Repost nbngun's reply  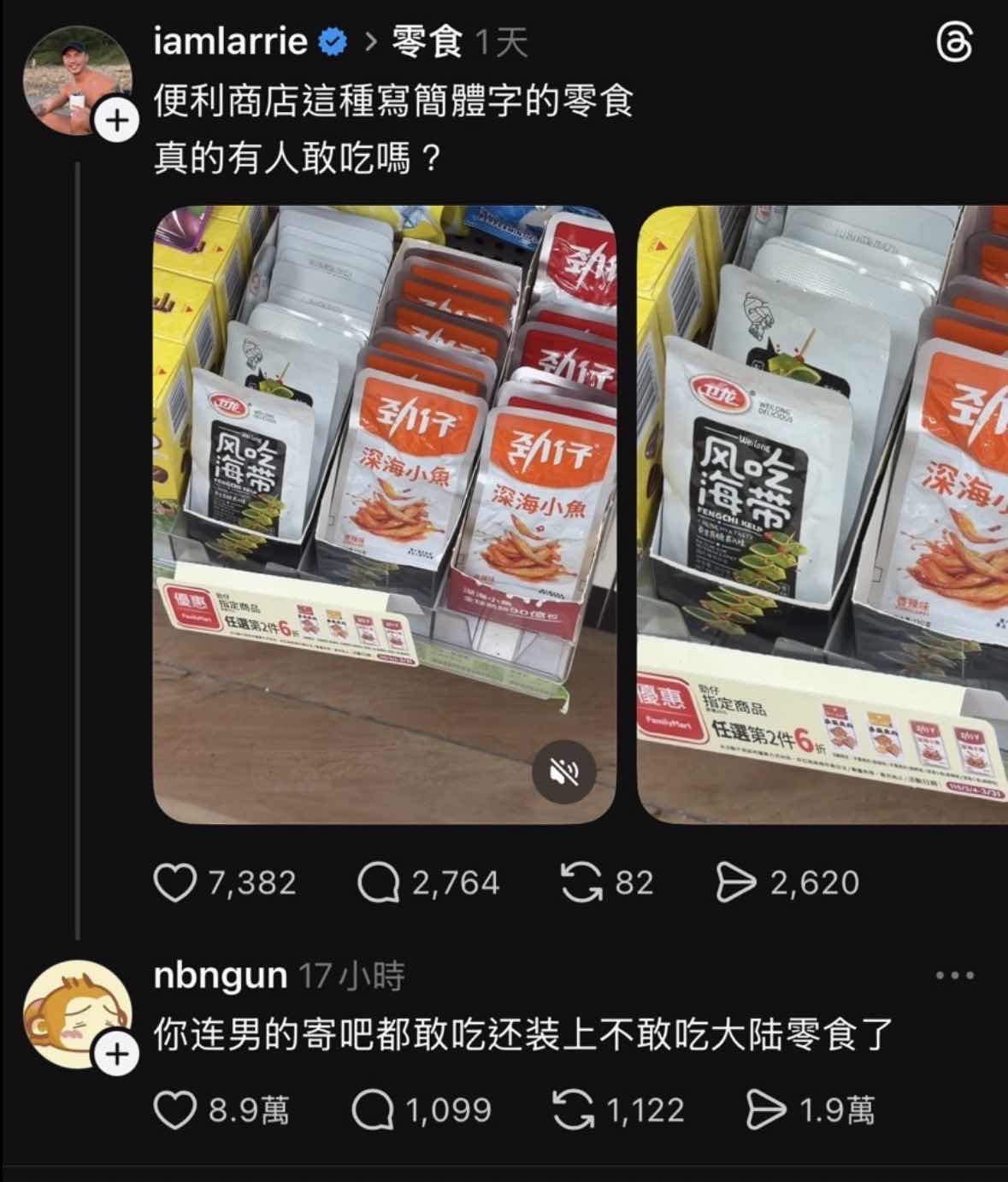573,1110
